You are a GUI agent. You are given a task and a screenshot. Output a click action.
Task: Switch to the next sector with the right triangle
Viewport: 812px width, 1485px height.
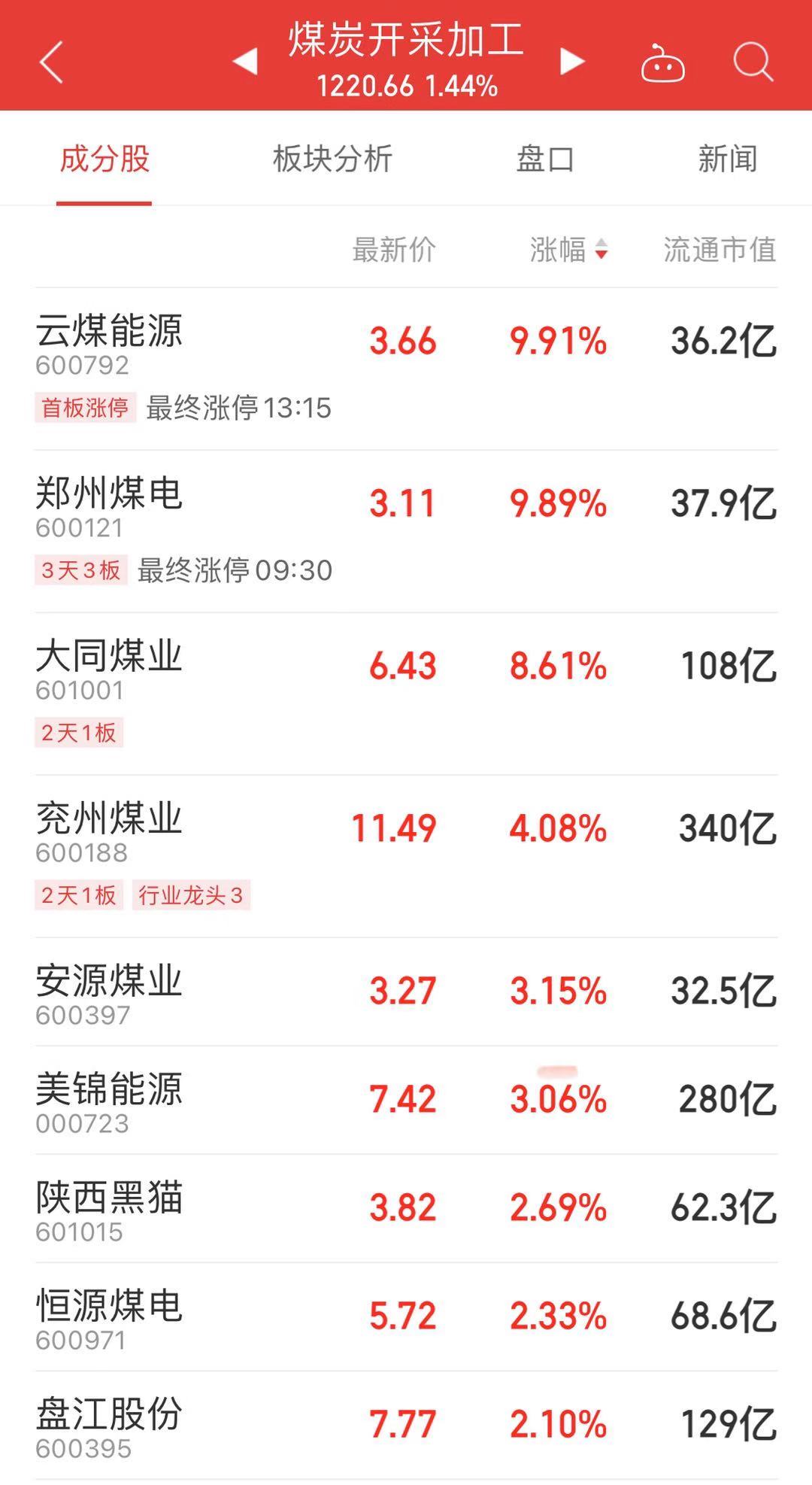(x=572, y=62)
